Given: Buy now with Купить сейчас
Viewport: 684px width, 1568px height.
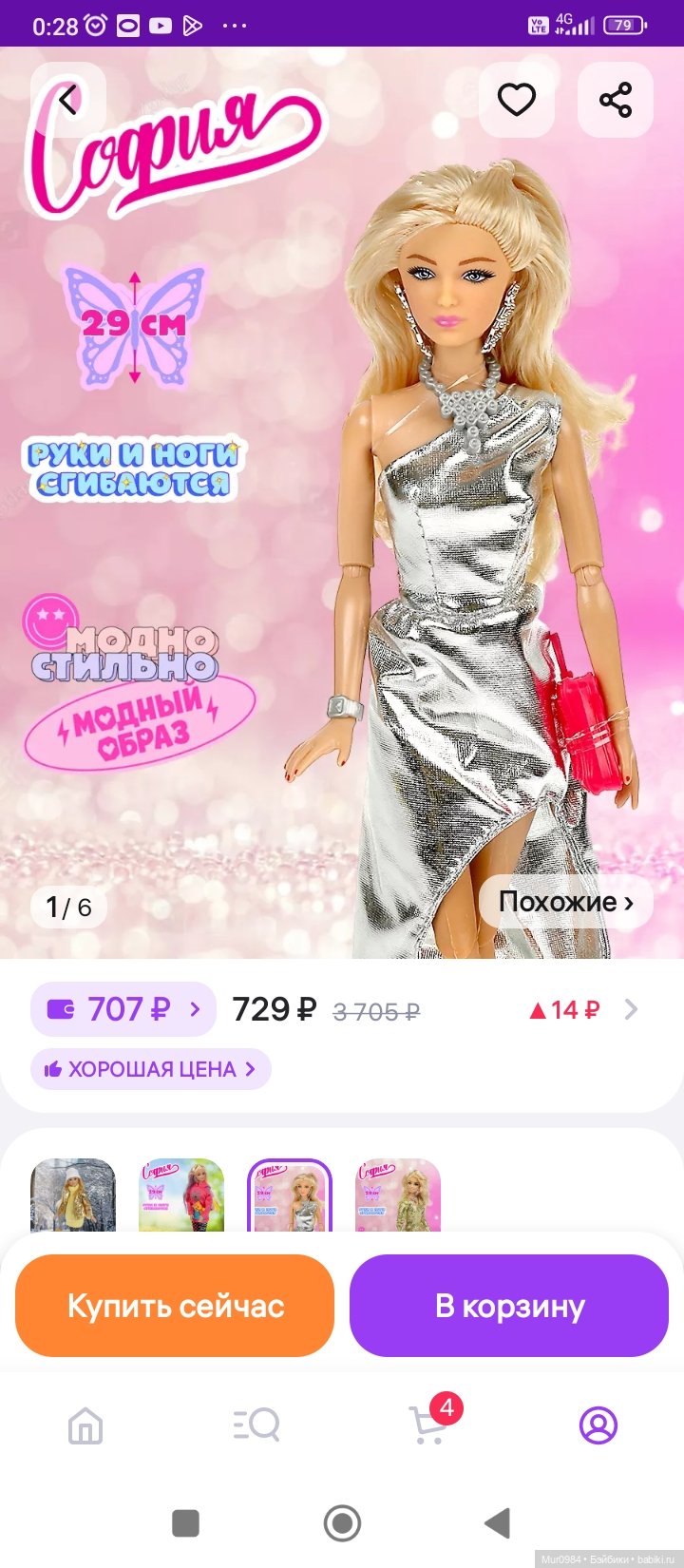Looking at the screenshot, I should coord(175,1306).
